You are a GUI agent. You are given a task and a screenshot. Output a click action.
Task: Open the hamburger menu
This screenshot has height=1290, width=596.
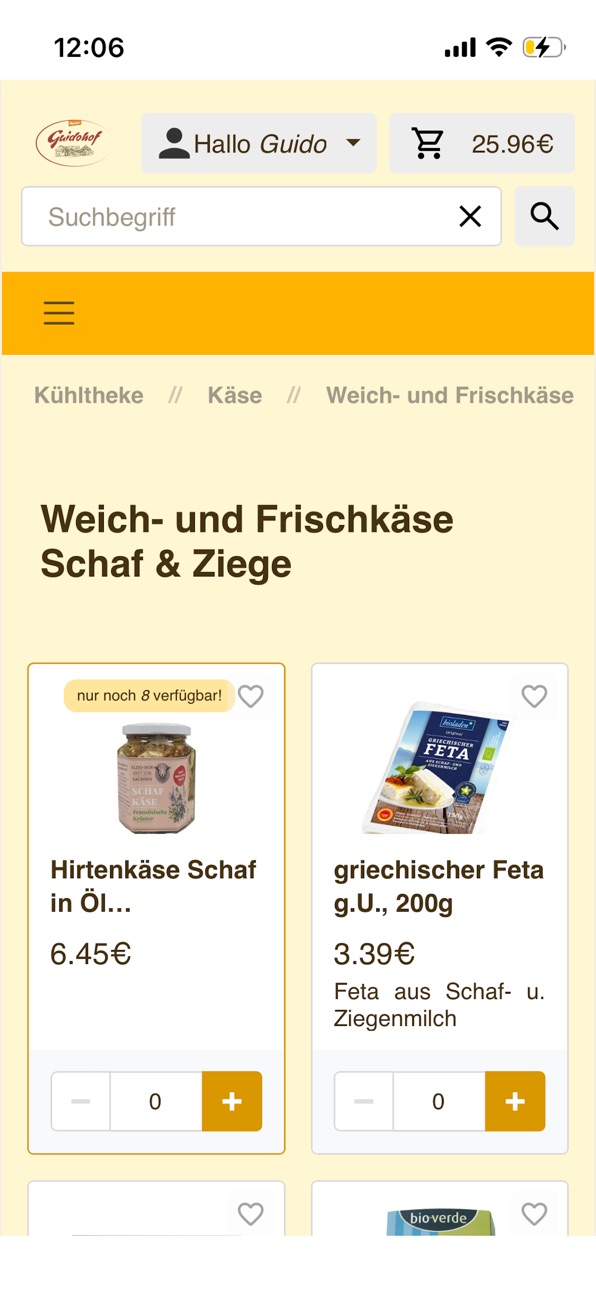pyautogui.click(x=59, y=313)
